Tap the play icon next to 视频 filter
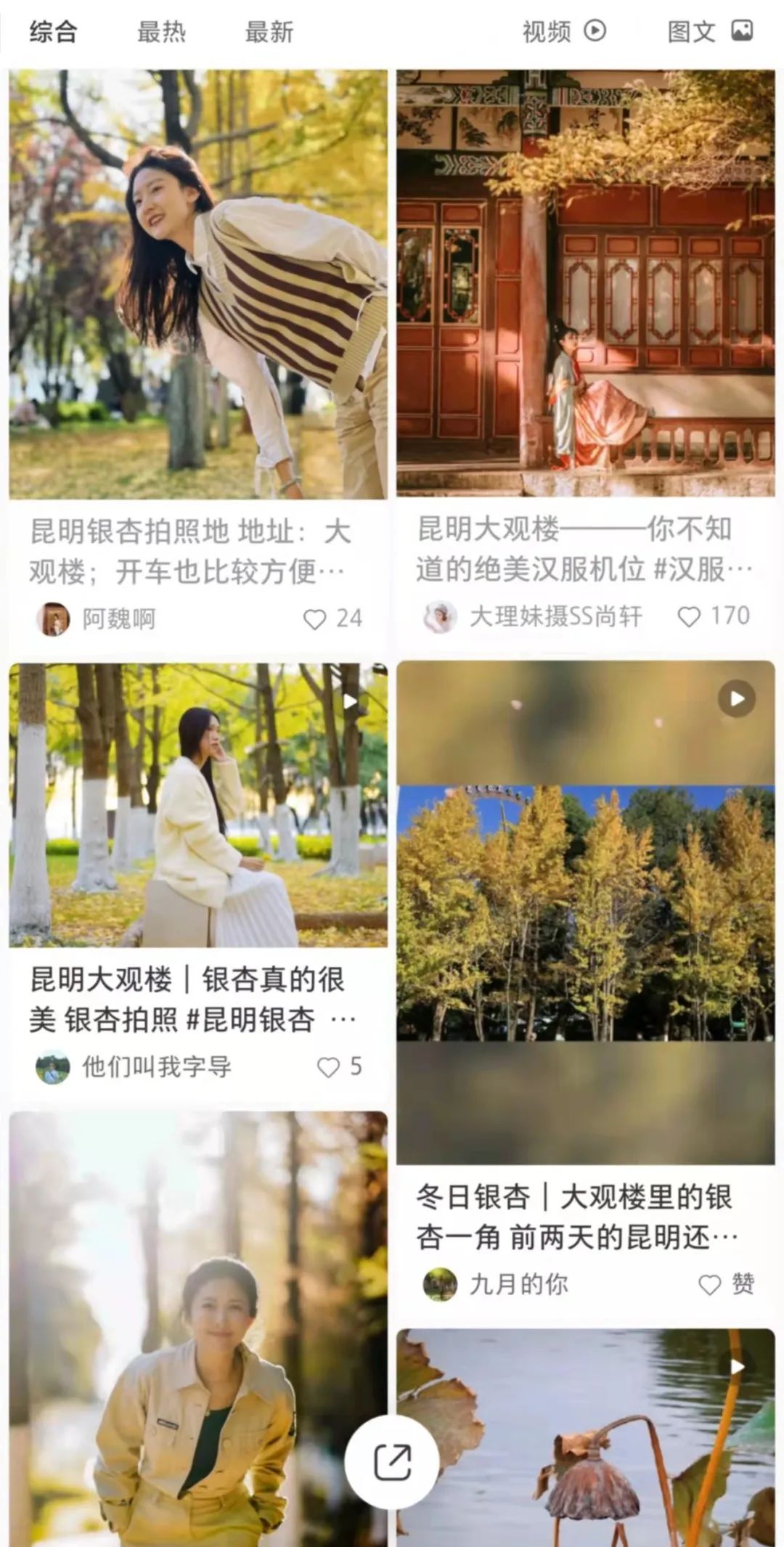The width and height of the screenshot is (784, 1547). (597, 30)
